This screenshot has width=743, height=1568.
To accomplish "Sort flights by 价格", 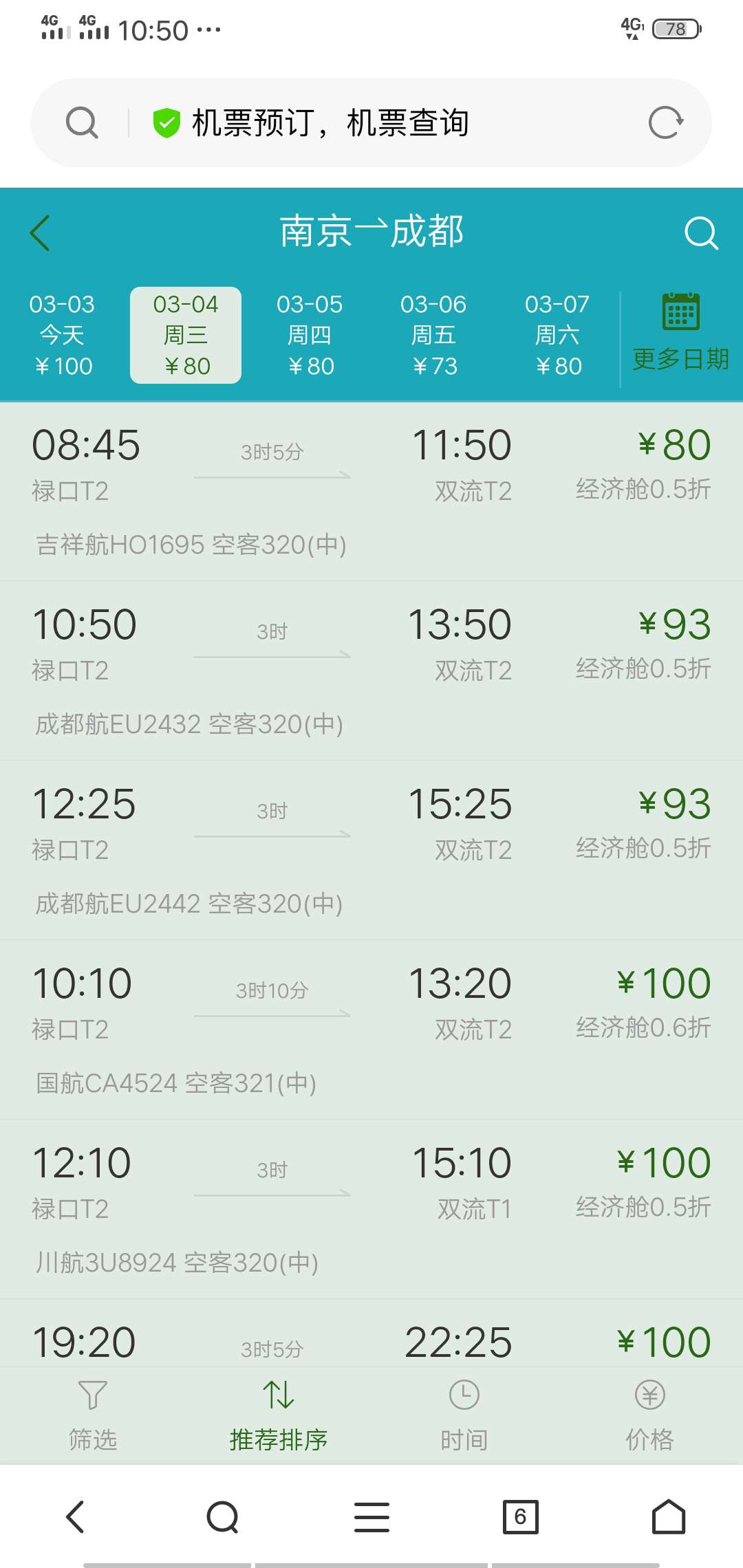I will pos(650,1415).
